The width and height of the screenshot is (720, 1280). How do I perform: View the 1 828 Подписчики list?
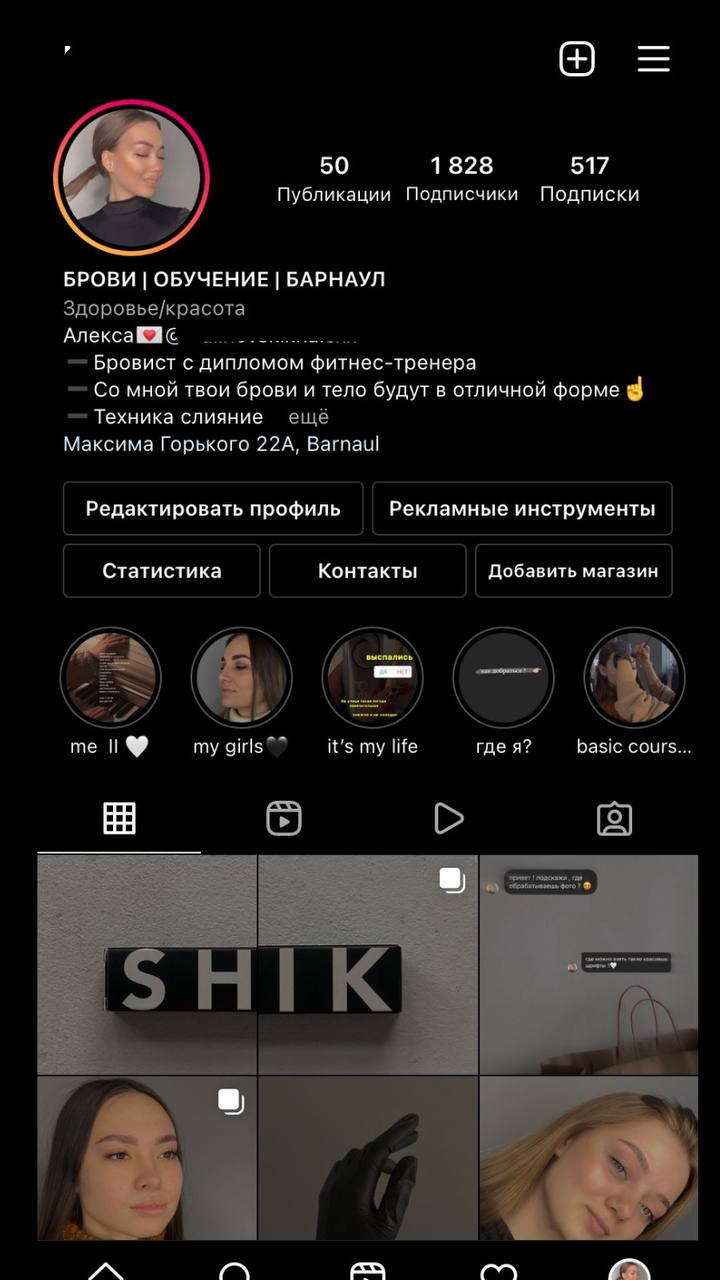[462, 179]
